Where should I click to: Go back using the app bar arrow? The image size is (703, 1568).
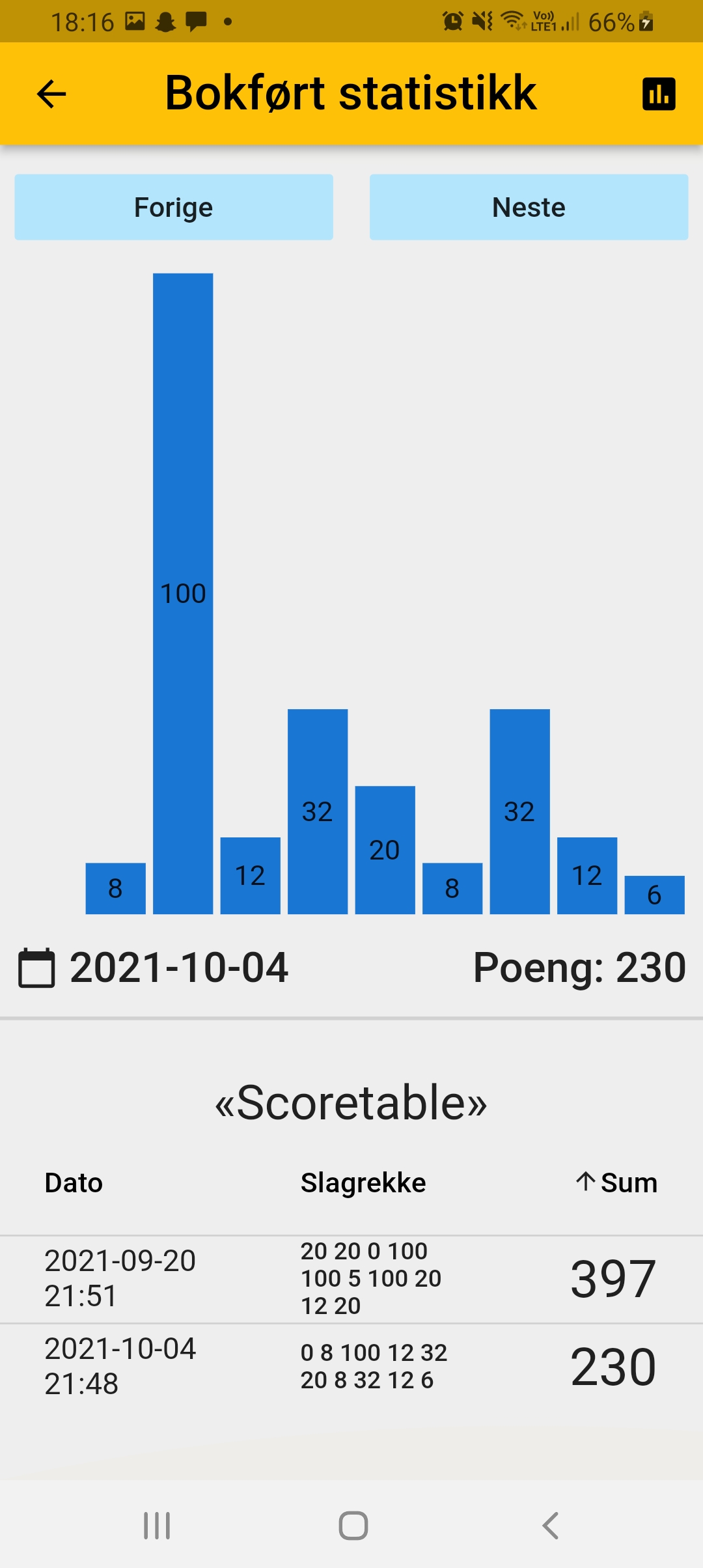coord(51,94)
